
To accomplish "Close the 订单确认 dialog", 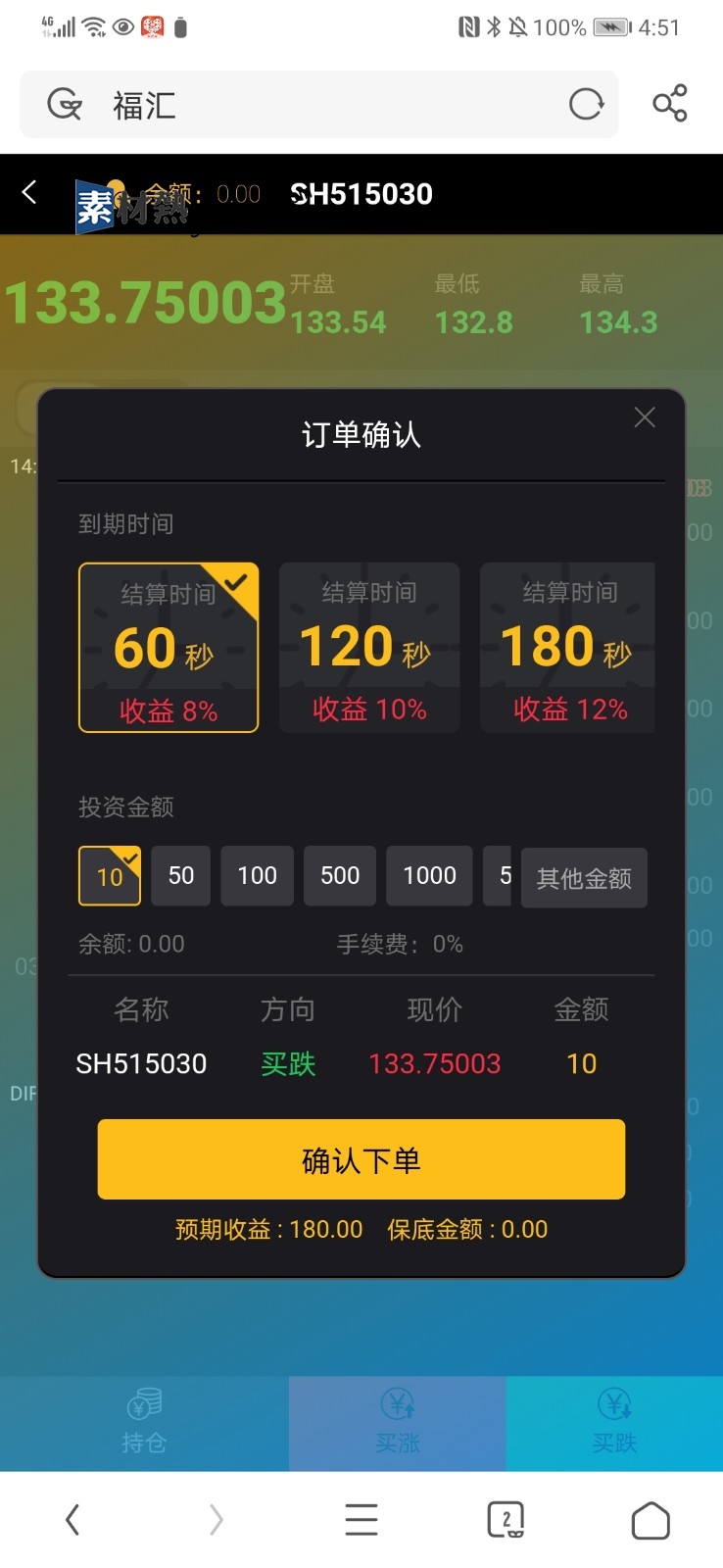I will (644, 417).
